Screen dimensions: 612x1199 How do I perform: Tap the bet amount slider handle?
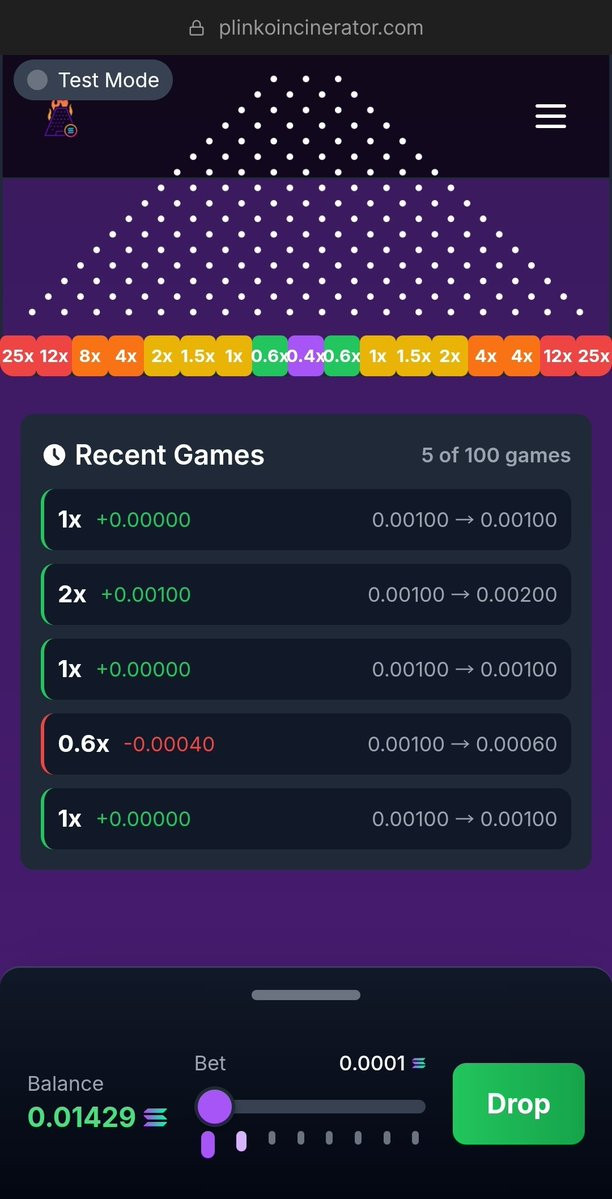pyautogui.click(x=214, y=1106)
